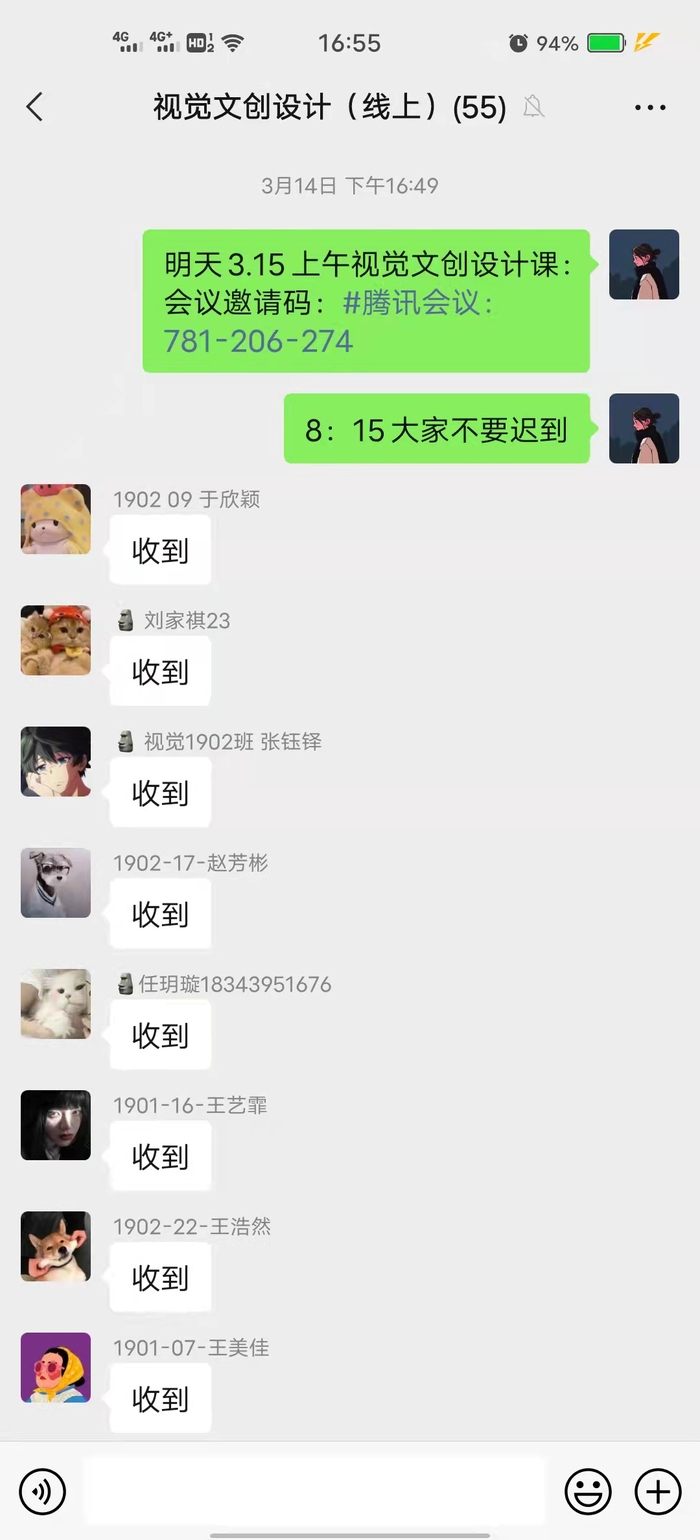
Task: Tap 赵芳彬's avatar
Action: coord(56,883)
